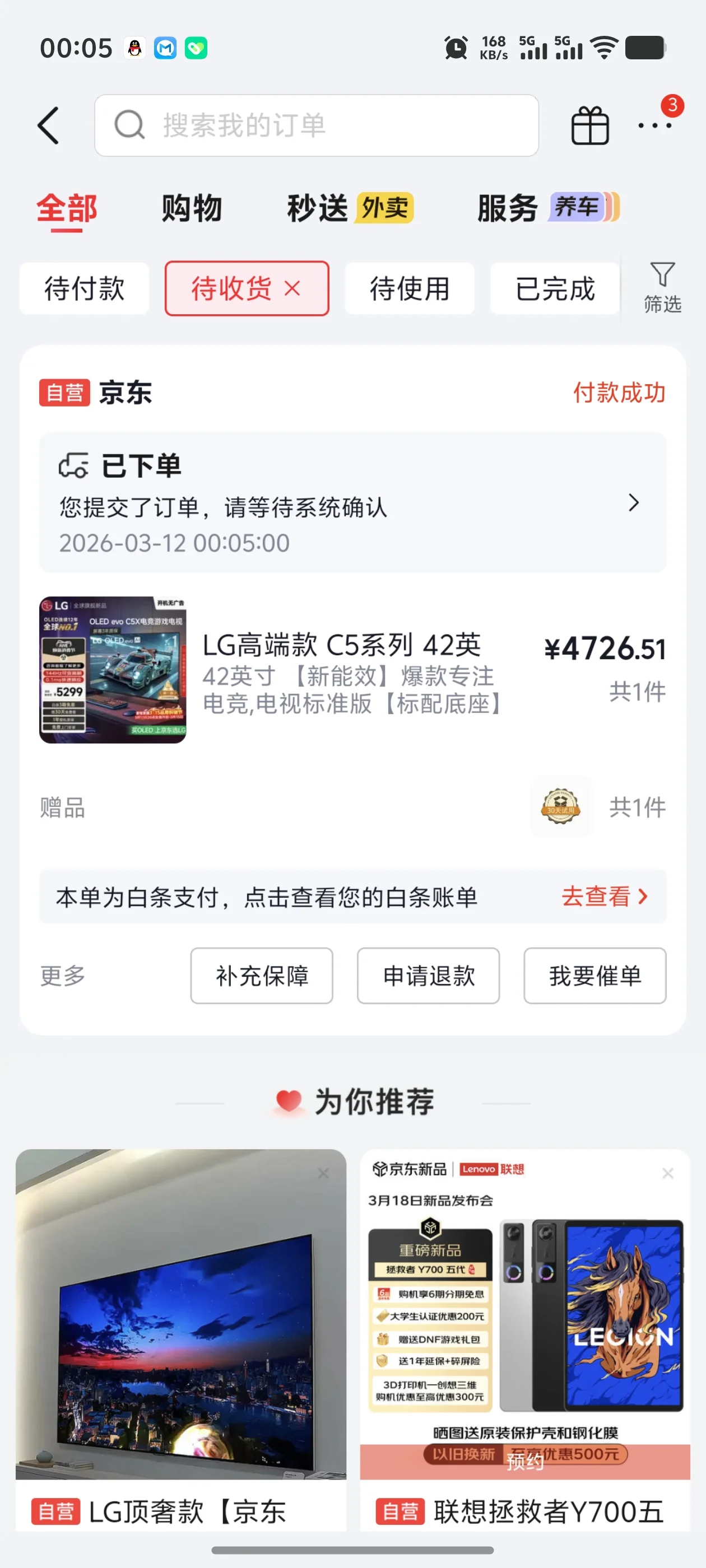This screenshot has height=1568, width=706.
Task: Switch to the 购物 tab
Action: (x=191, y=208)
